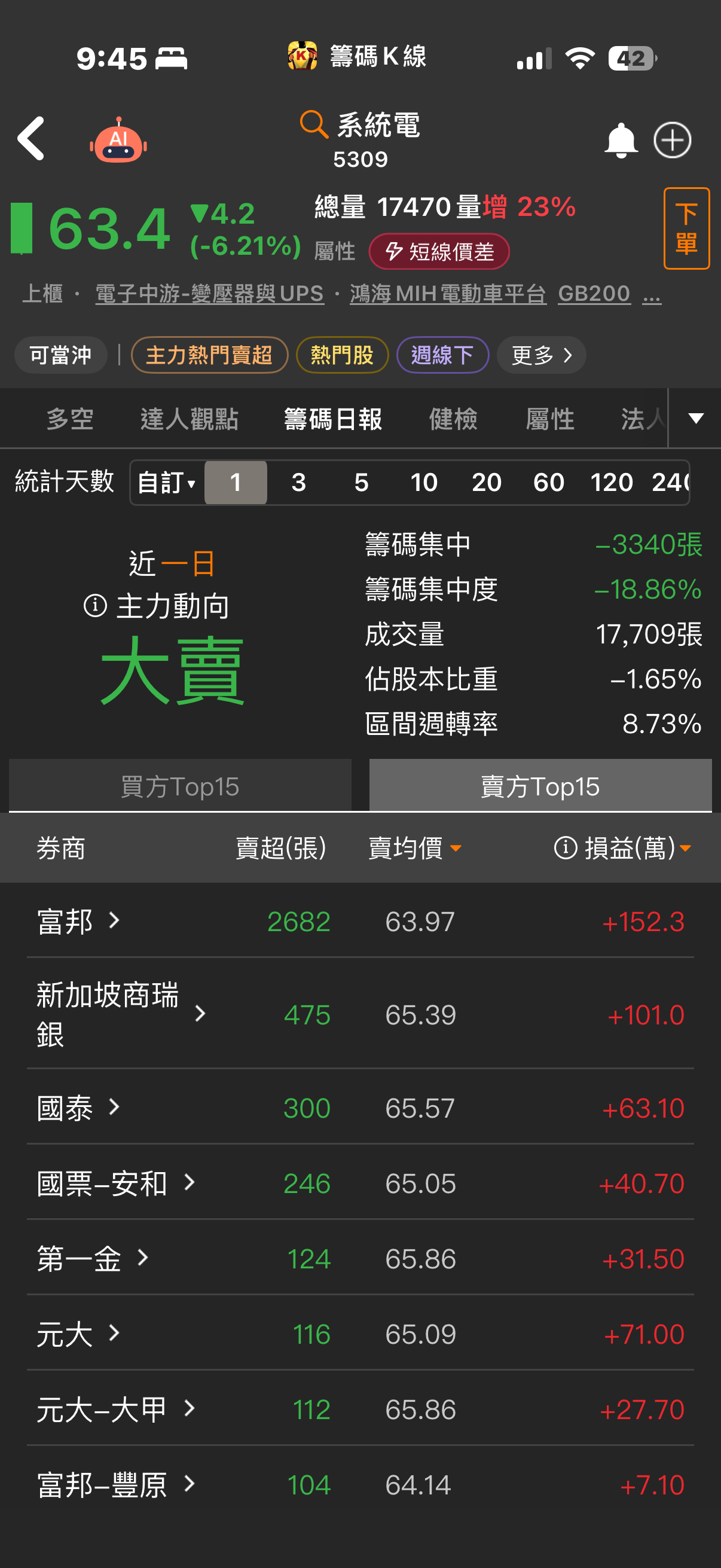Switch to the 達人觀點 tab

coord(190,419)
